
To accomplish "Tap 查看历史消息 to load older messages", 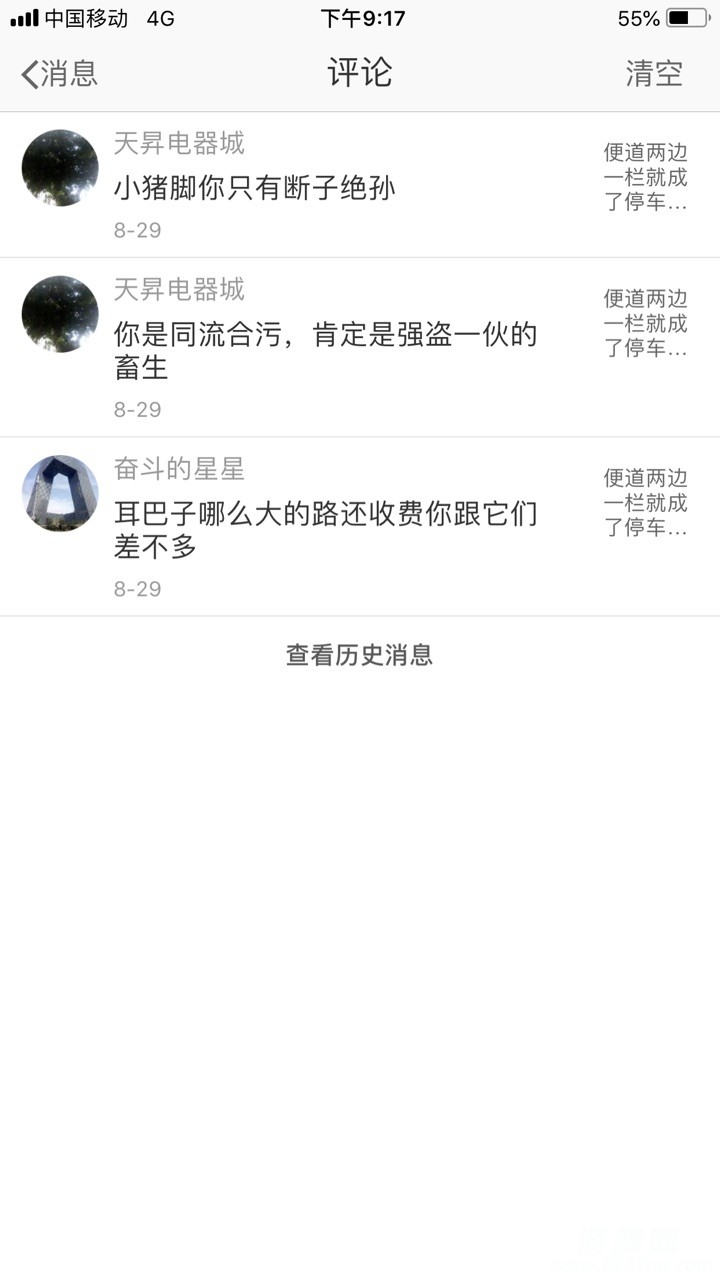I will coord(359,655).
